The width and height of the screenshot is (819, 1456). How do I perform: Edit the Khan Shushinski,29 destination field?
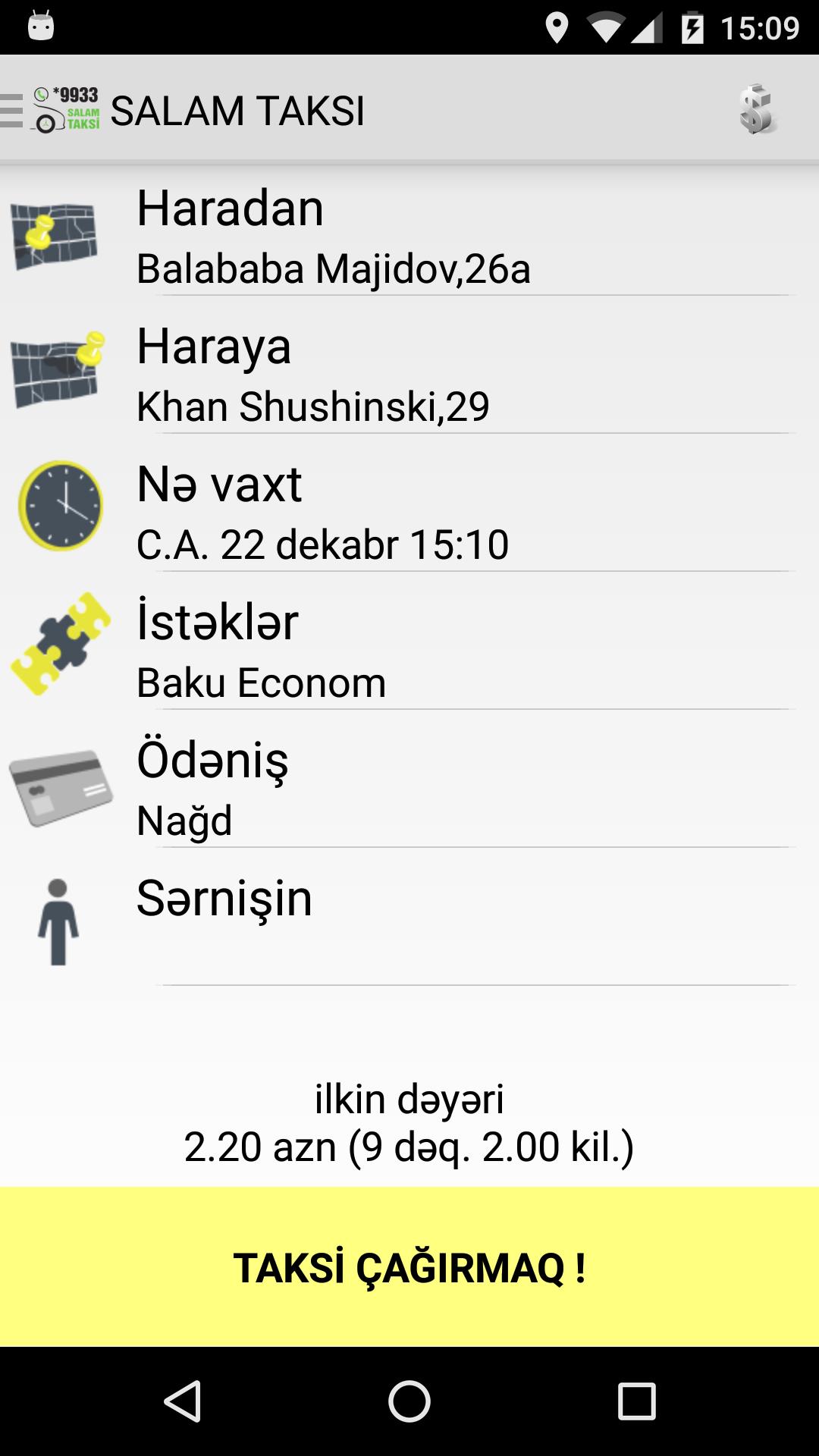coord(470,406)
